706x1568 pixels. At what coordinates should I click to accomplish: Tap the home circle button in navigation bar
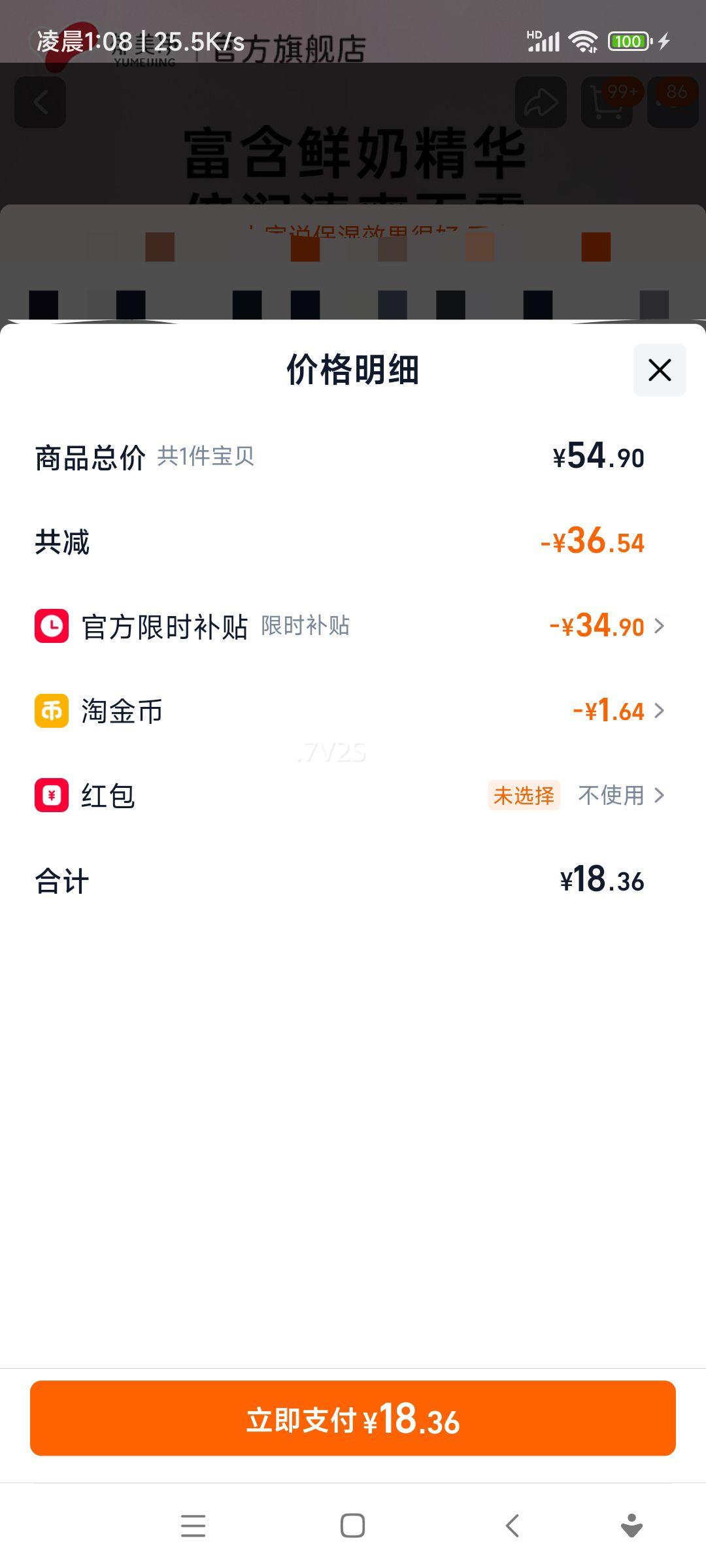[x=352, y=1526]
